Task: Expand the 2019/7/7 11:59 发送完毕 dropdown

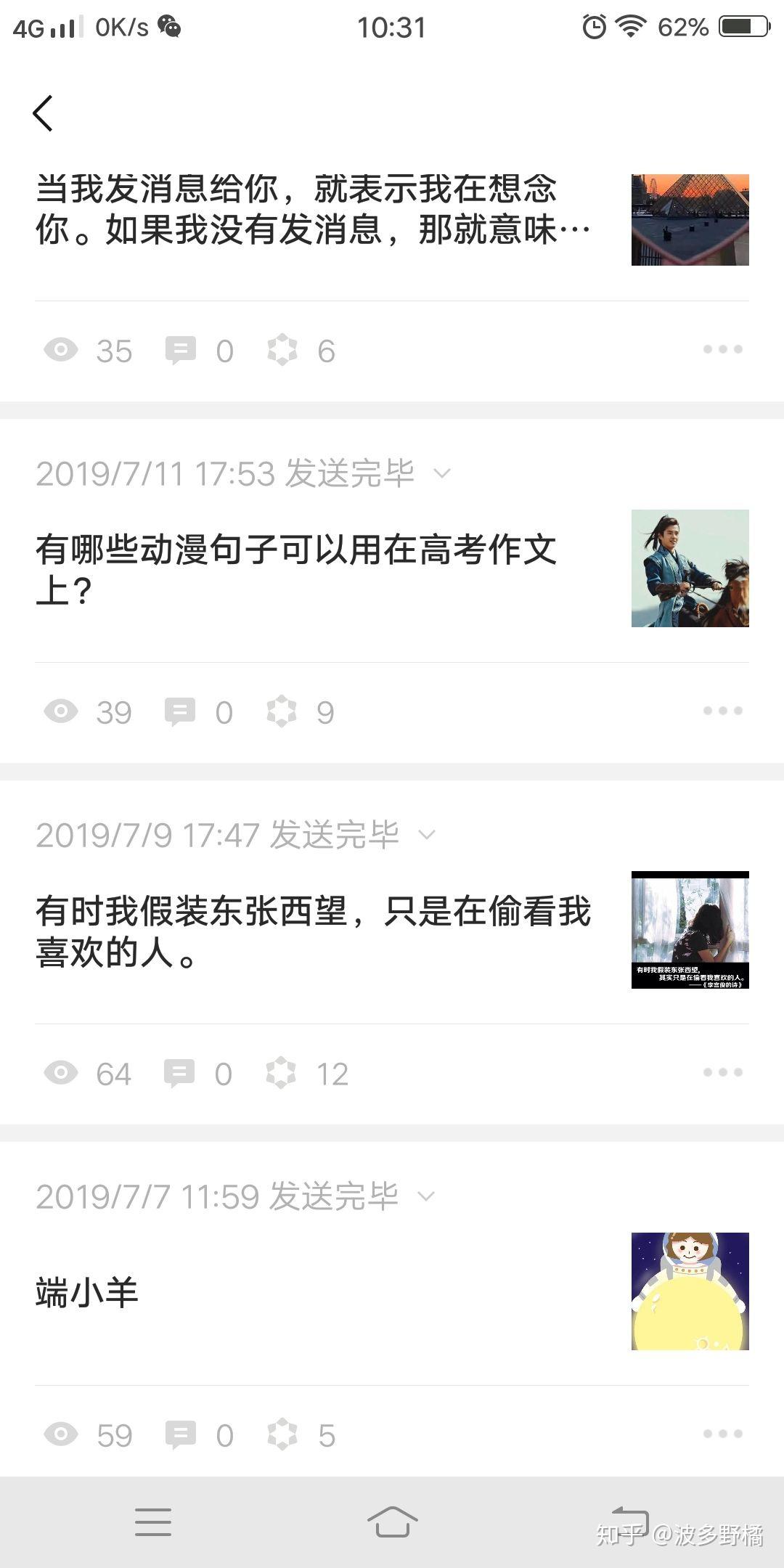Action: (427, 1196)
